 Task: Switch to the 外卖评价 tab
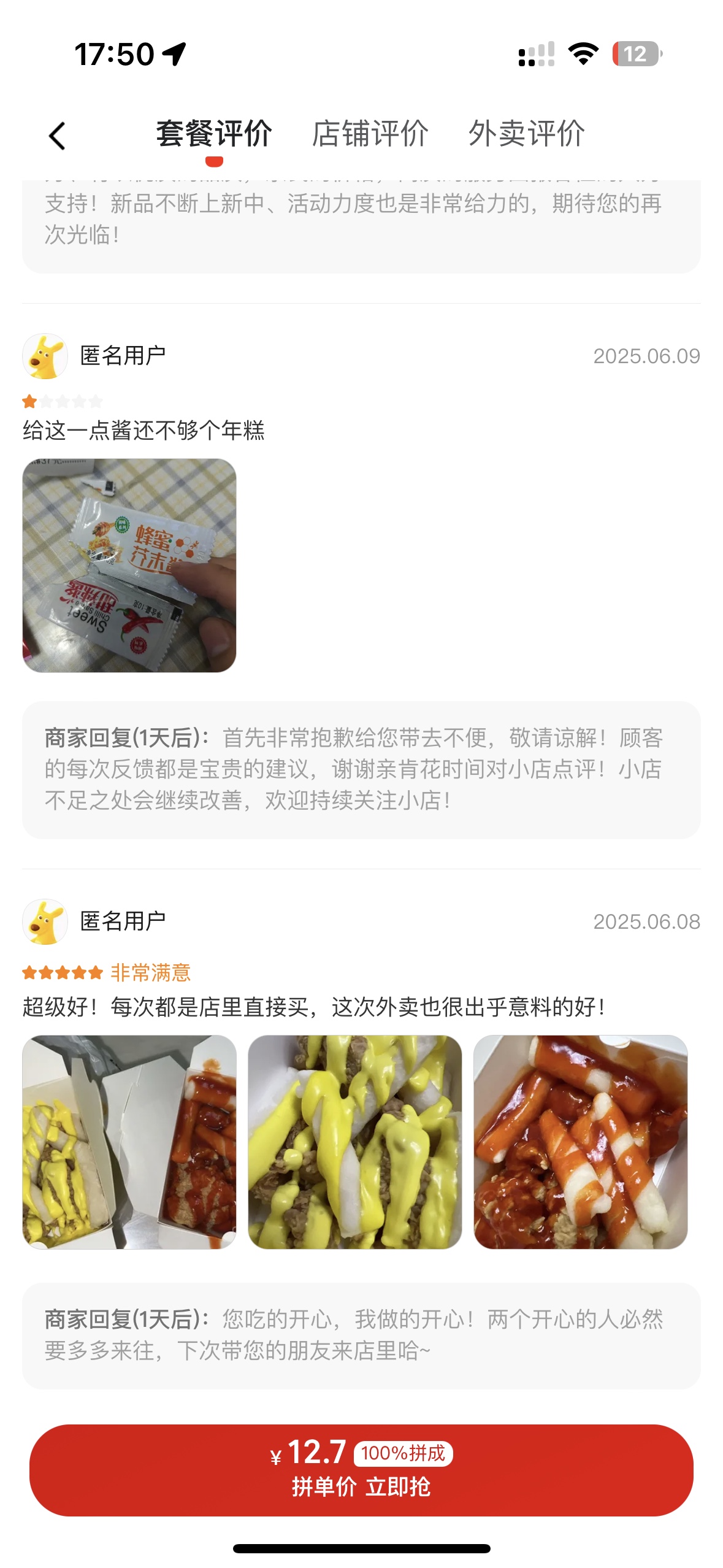[x=526, y=134]
